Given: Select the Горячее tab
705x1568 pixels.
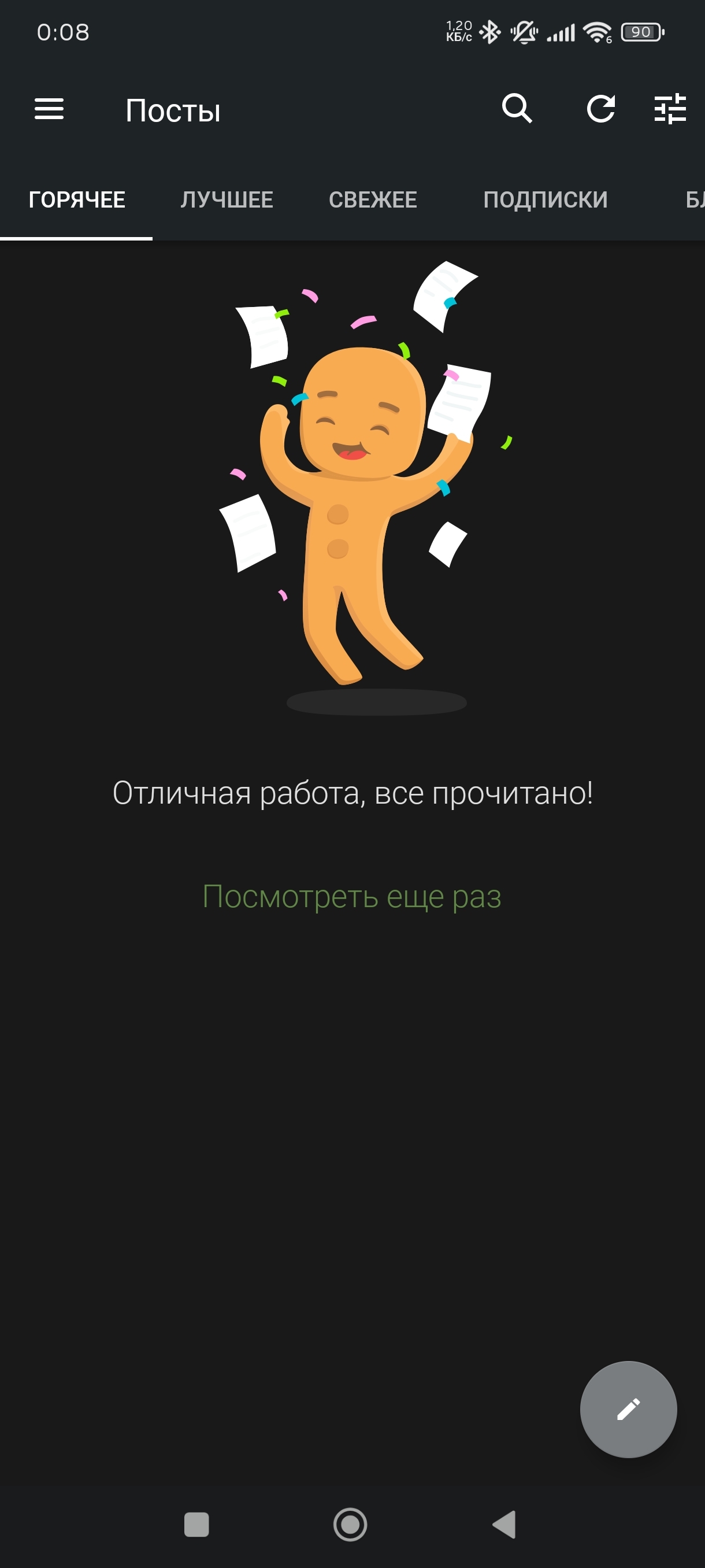Looking at the screenshot, I should pos(77,199).
